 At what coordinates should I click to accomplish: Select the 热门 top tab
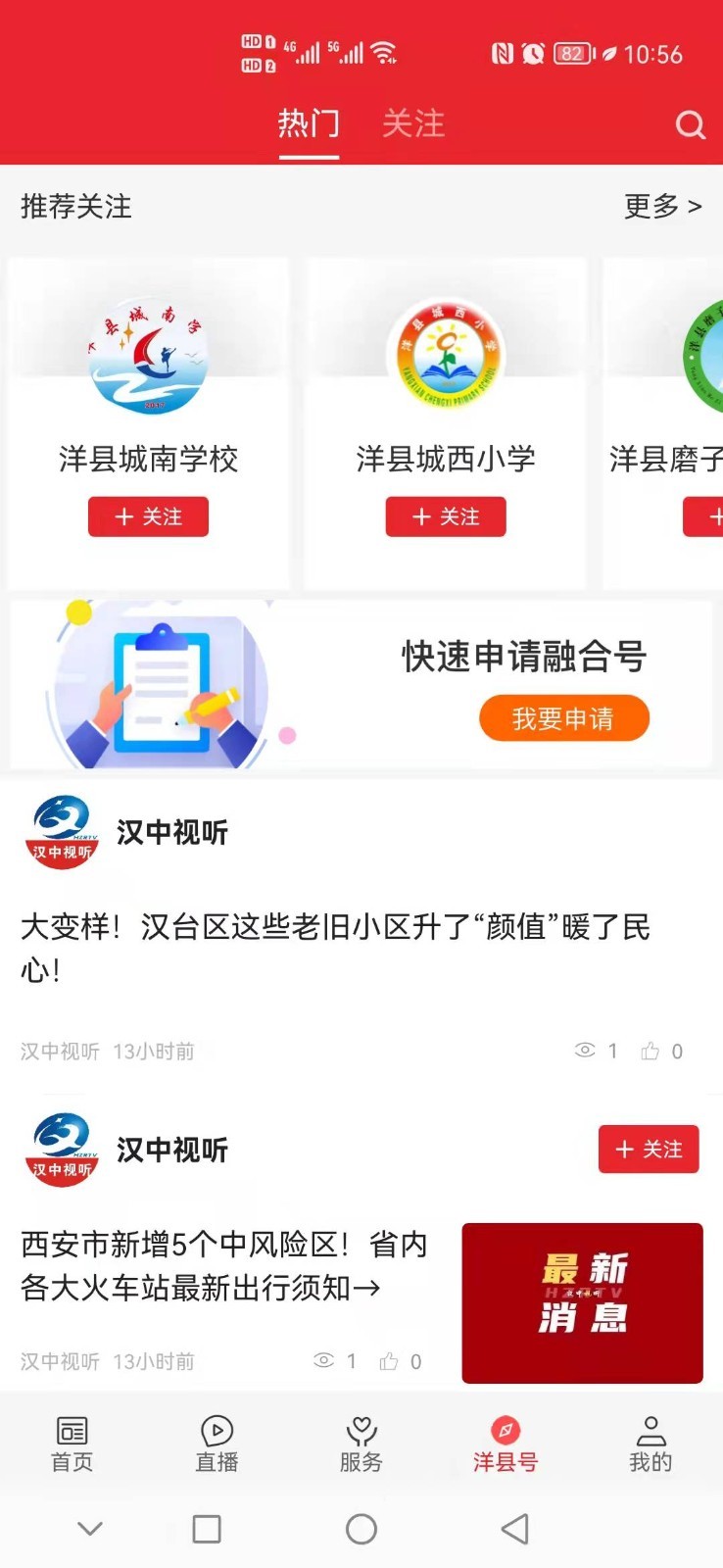point(309,123)
